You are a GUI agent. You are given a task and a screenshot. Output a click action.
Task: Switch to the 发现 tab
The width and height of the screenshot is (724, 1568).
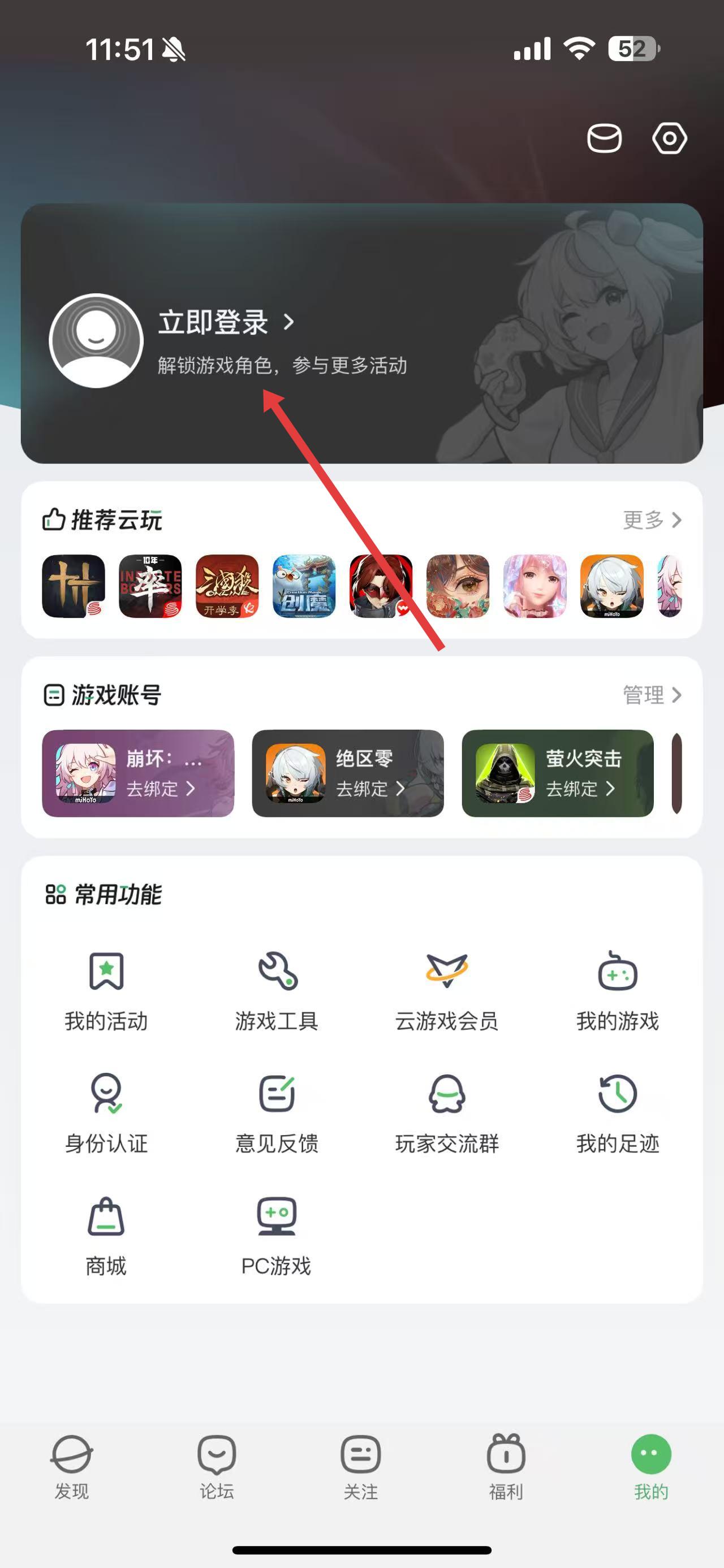pos(72,1467)
